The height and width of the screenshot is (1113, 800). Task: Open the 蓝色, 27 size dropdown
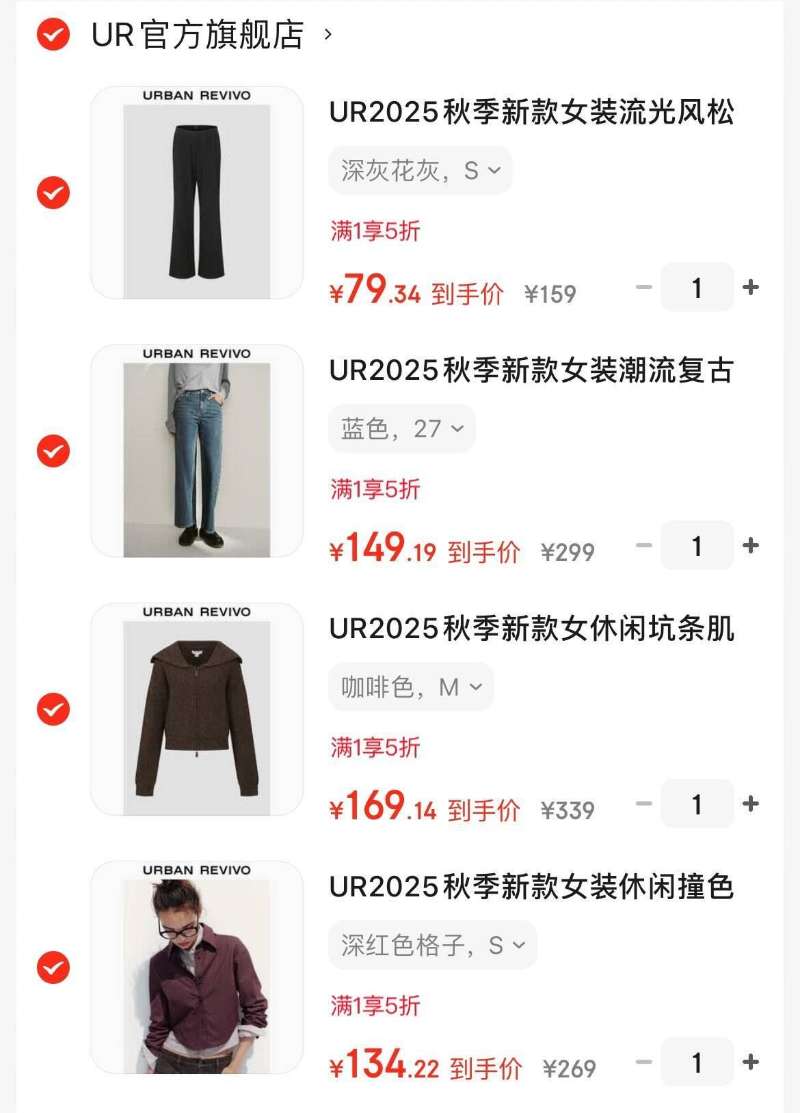click(x=402, y=428)
